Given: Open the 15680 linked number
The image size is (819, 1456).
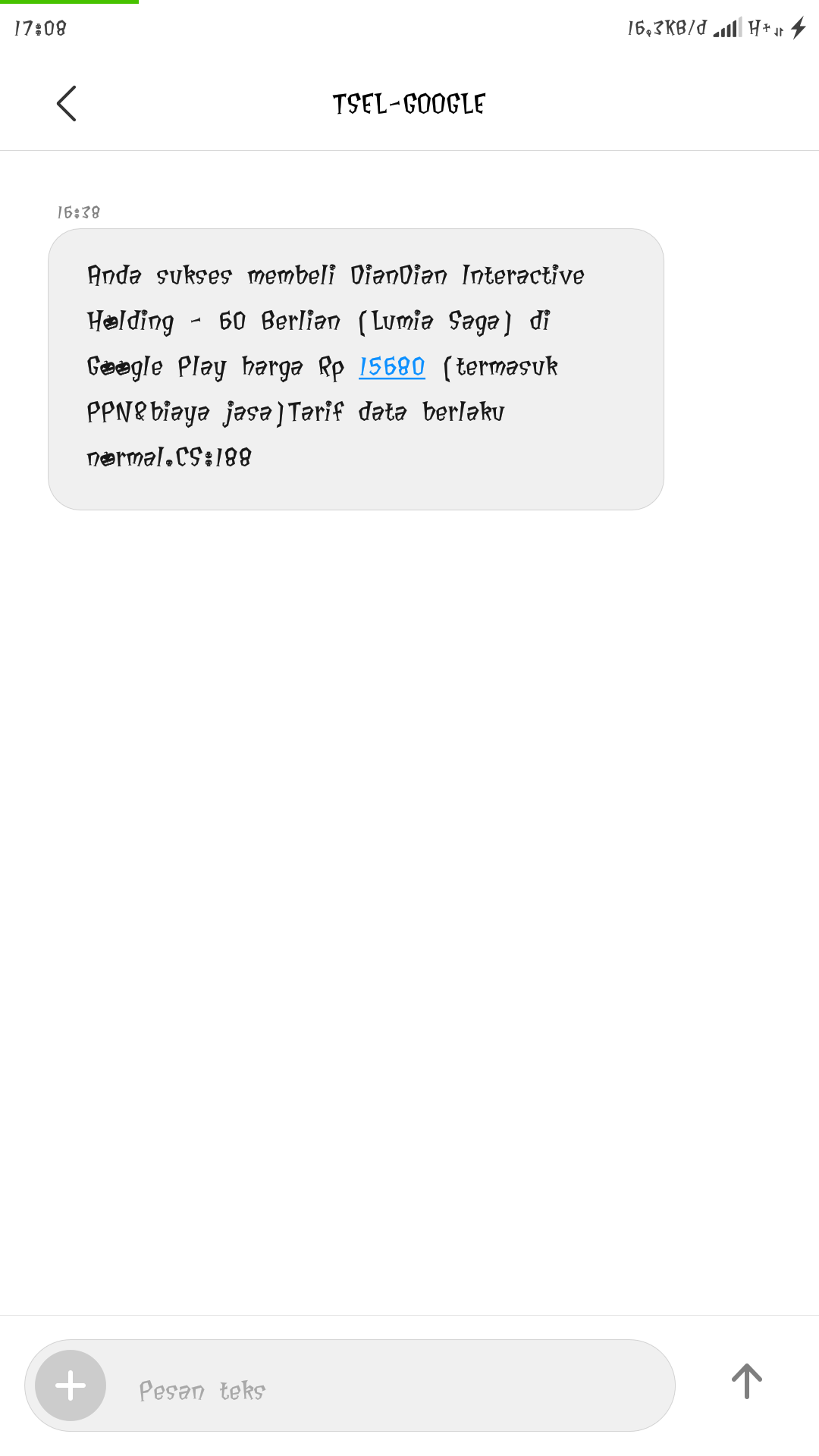Looking at the screenshot, I should click(x=392, y=367).
